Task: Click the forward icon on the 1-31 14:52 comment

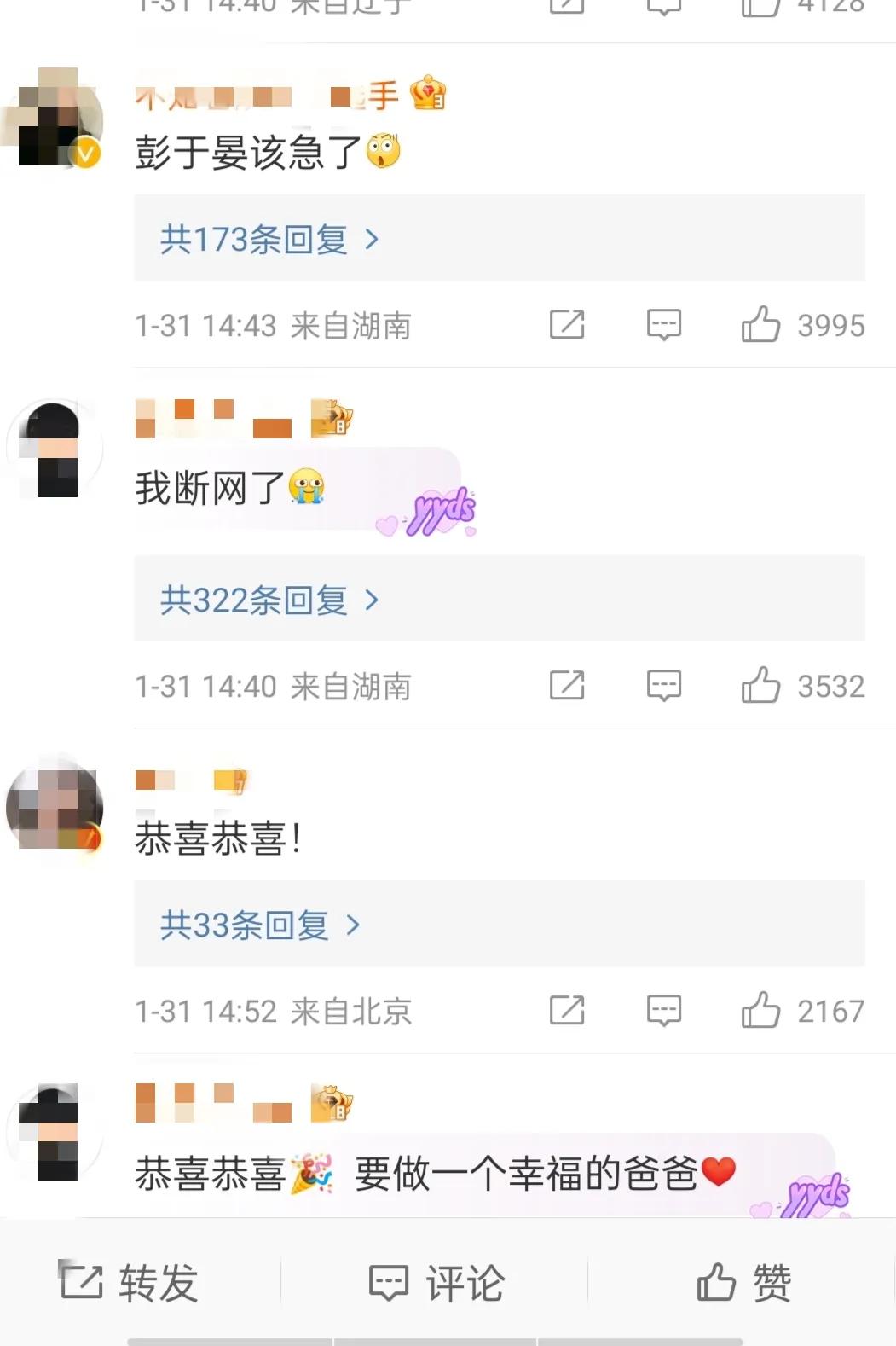Action: (x=566, y=1012)
